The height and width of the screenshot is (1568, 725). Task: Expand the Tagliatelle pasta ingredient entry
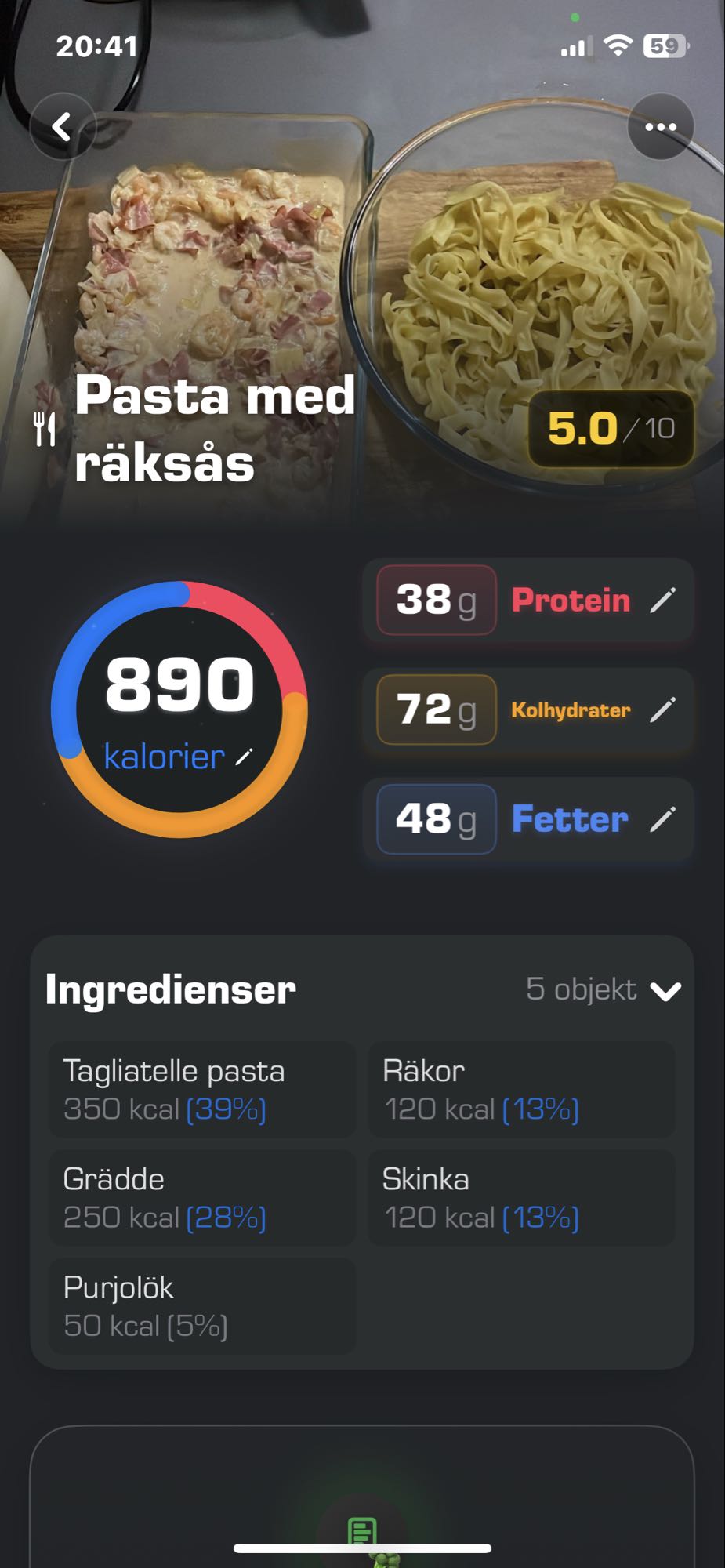(x=202, y=1089)
